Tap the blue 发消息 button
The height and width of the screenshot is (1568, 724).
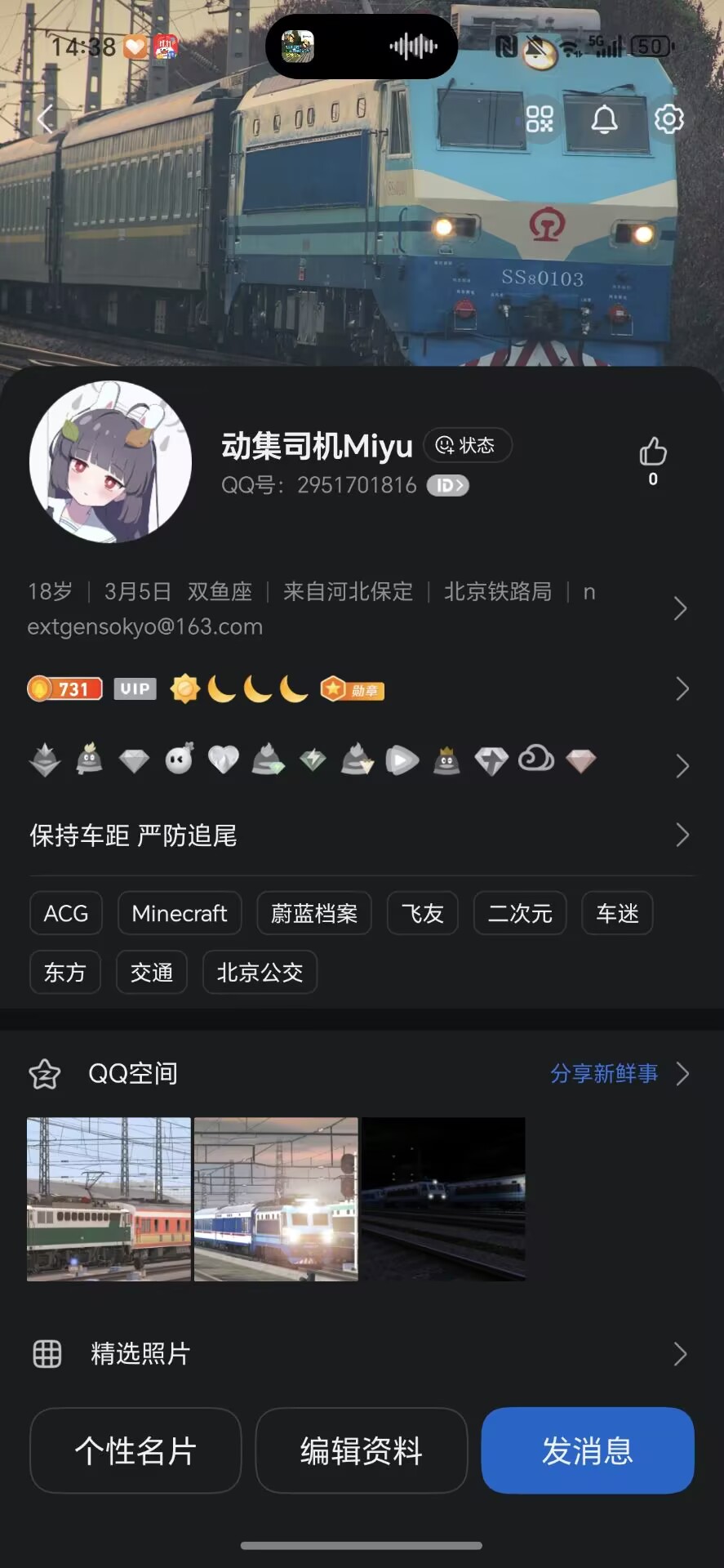pos(588,1450)
